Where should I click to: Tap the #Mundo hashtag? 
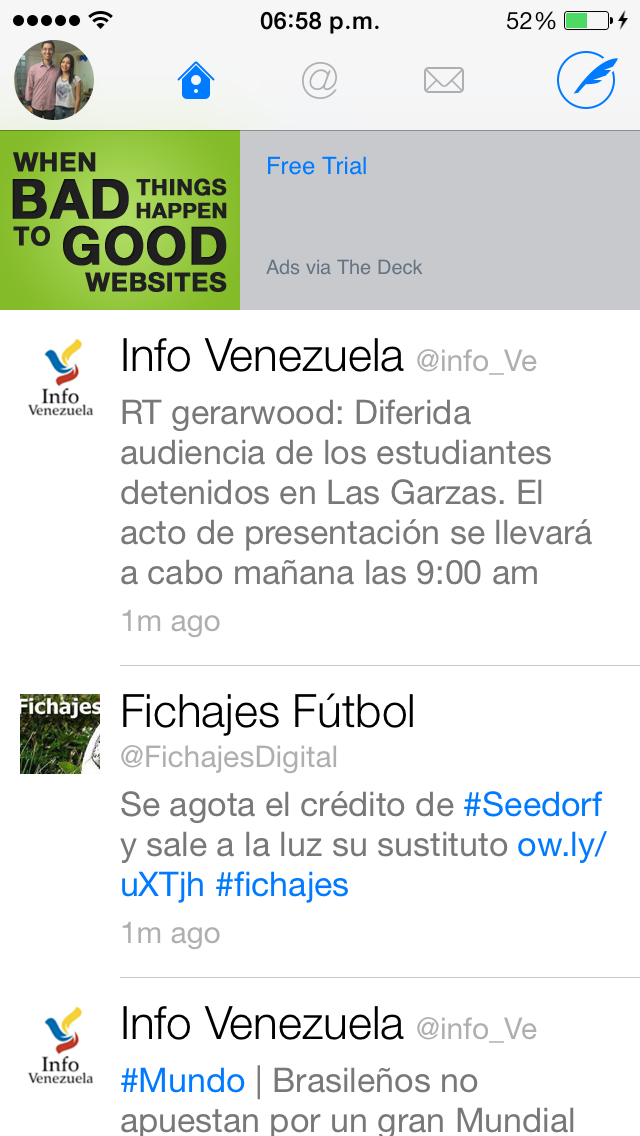(183, 1081)
